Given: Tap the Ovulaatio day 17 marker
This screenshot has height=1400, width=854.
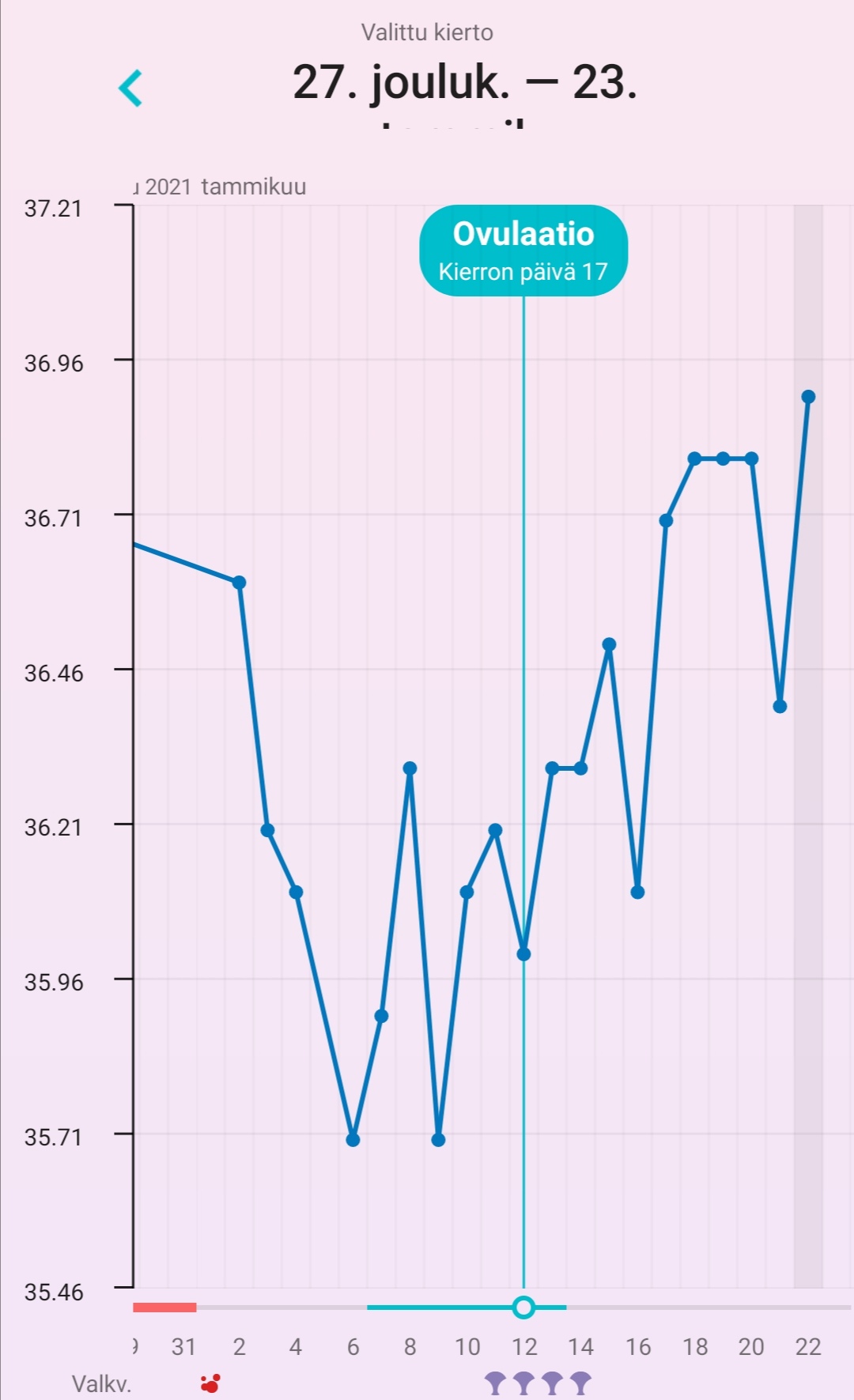Looking at the screenshot, I should pyautogui.click(x=523, y=251).
